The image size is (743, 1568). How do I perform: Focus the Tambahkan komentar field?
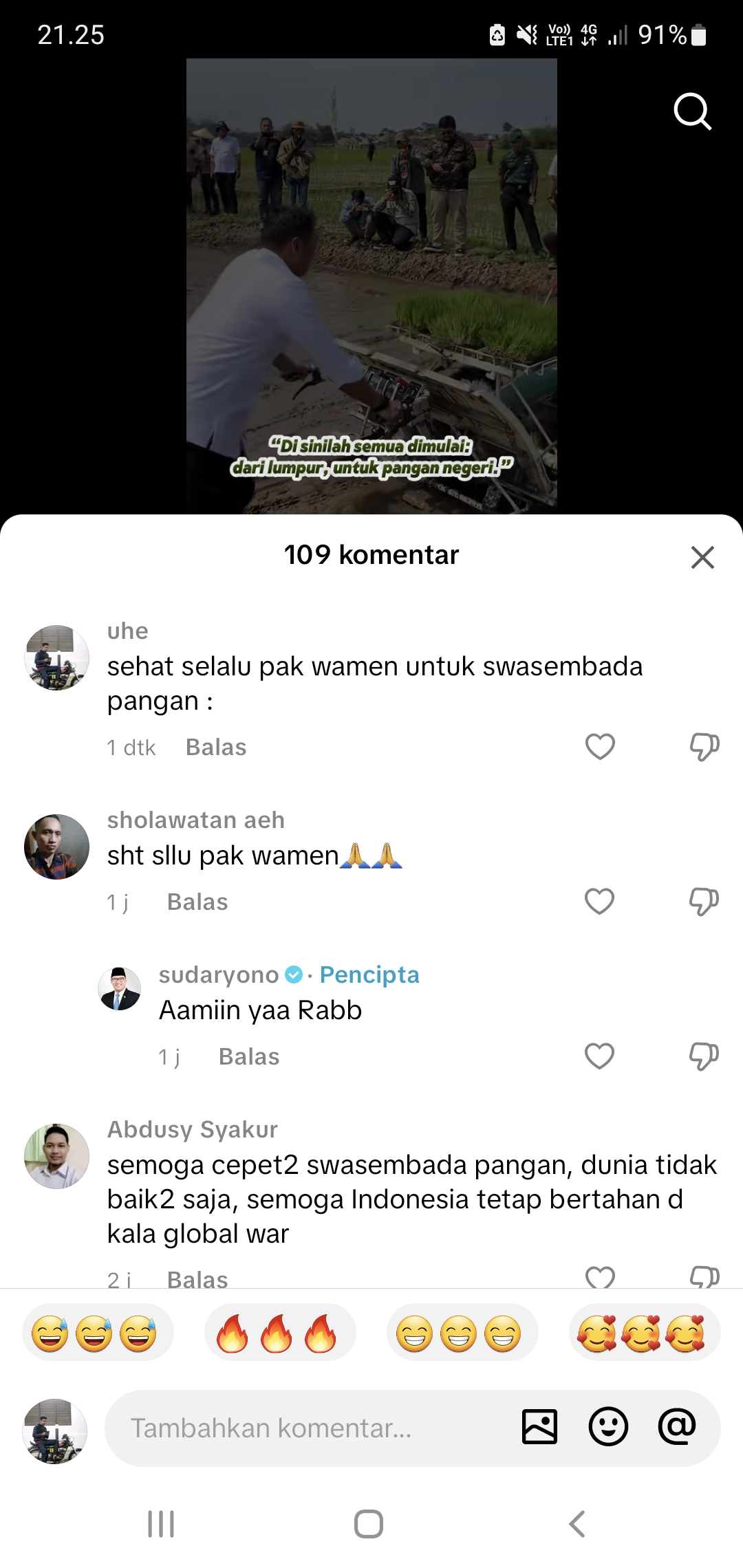310,1428
